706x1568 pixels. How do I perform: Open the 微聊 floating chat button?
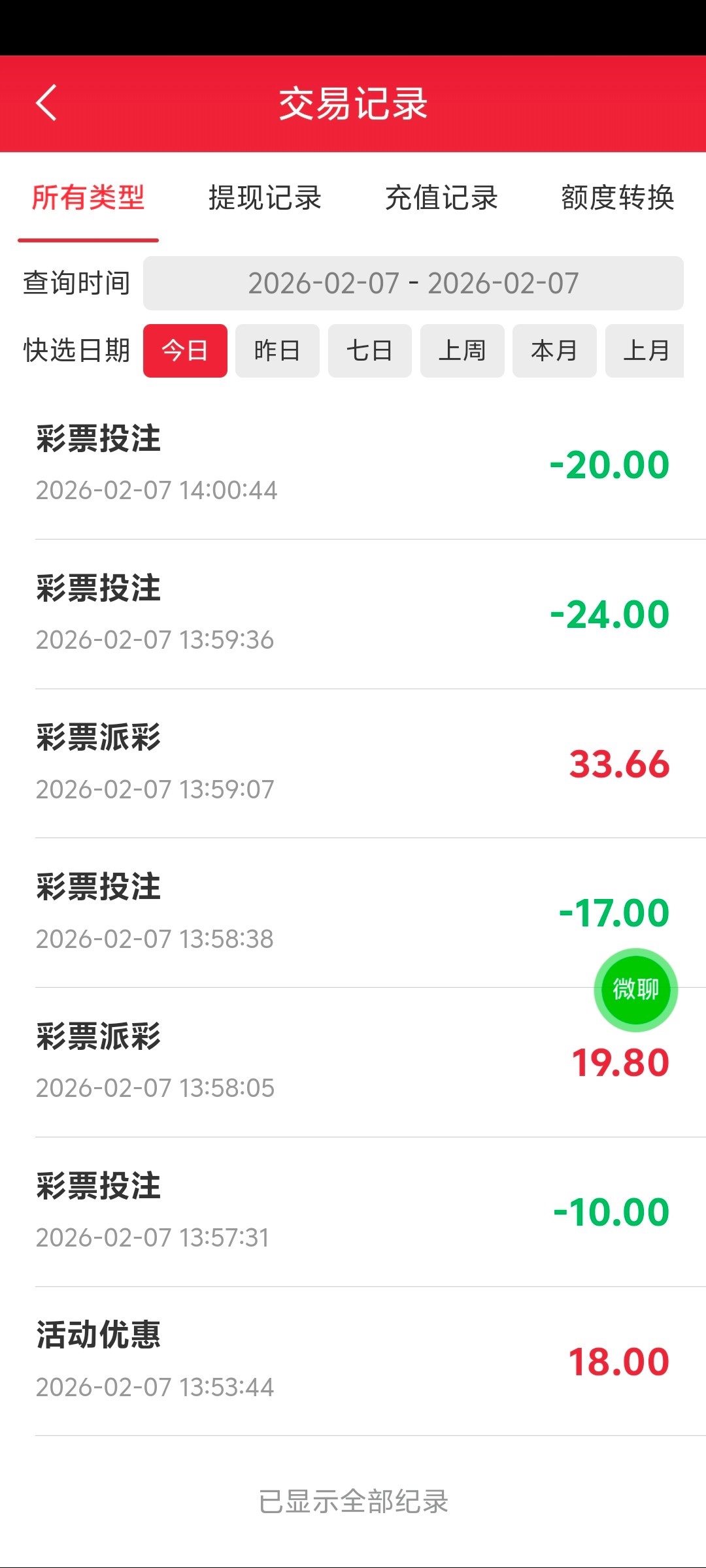pos(635,989)
